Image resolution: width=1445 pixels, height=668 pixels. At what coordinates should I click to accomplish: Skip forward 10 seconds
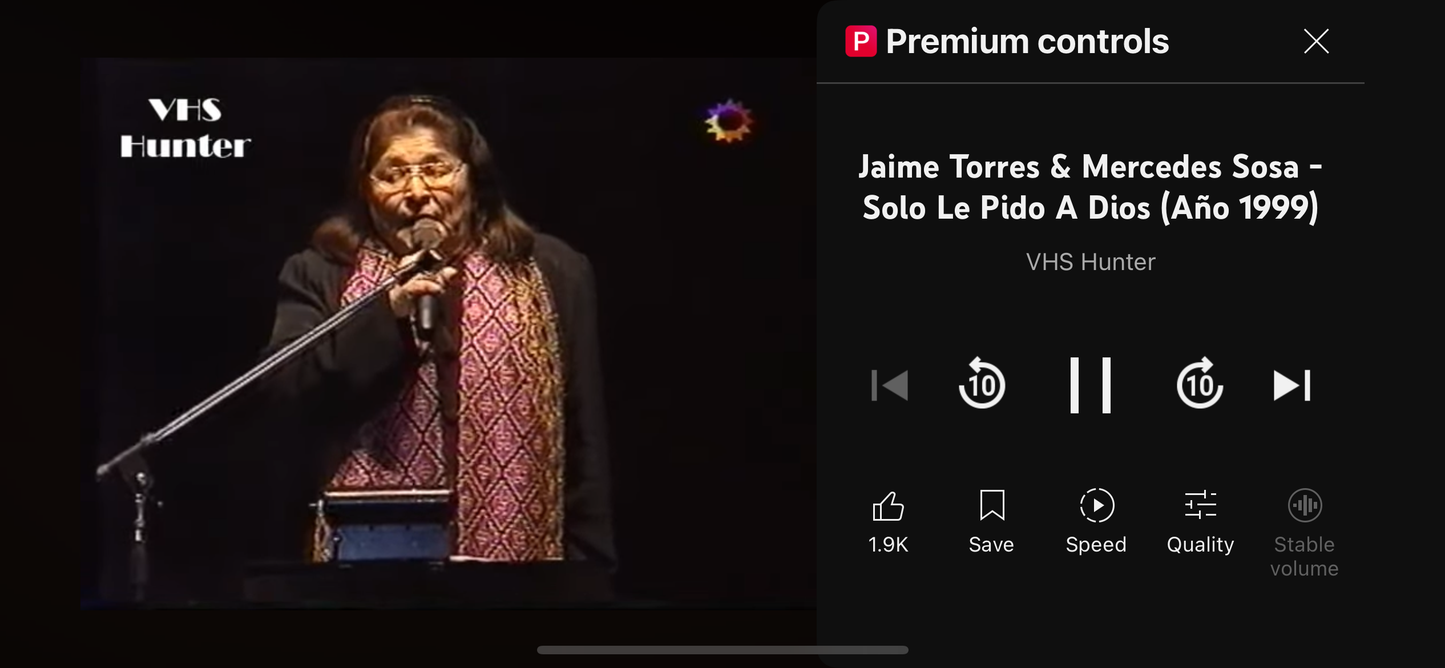(1199, 385)
